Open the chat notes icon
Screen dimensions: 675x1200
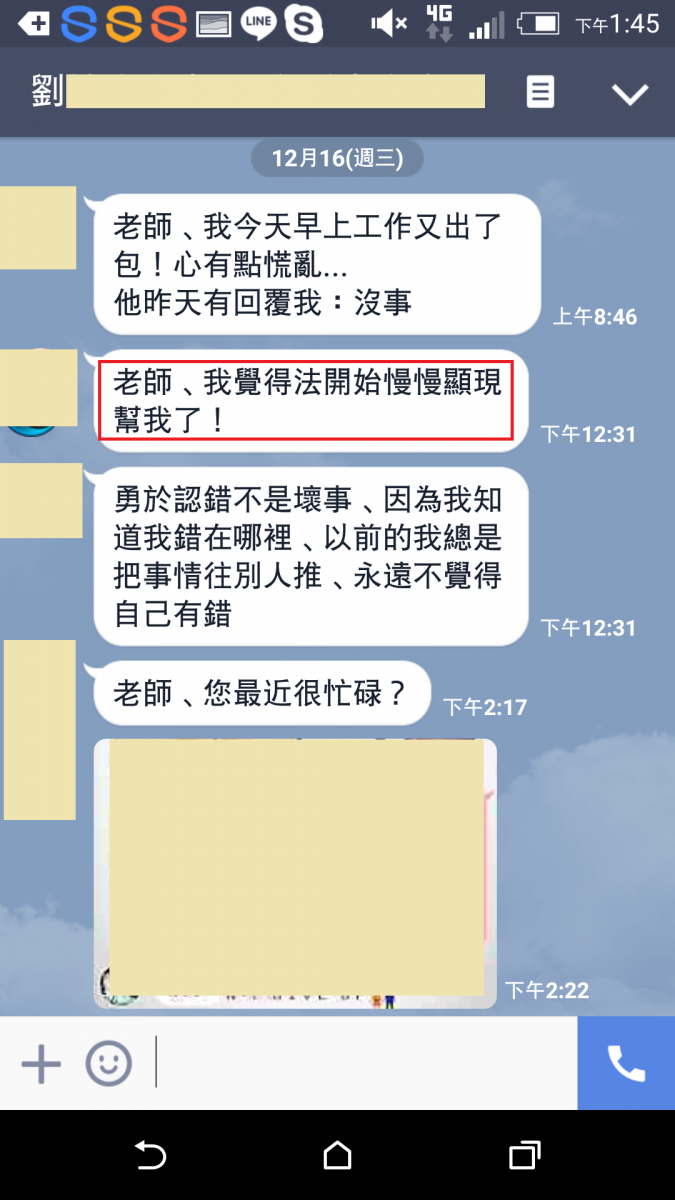540,93
